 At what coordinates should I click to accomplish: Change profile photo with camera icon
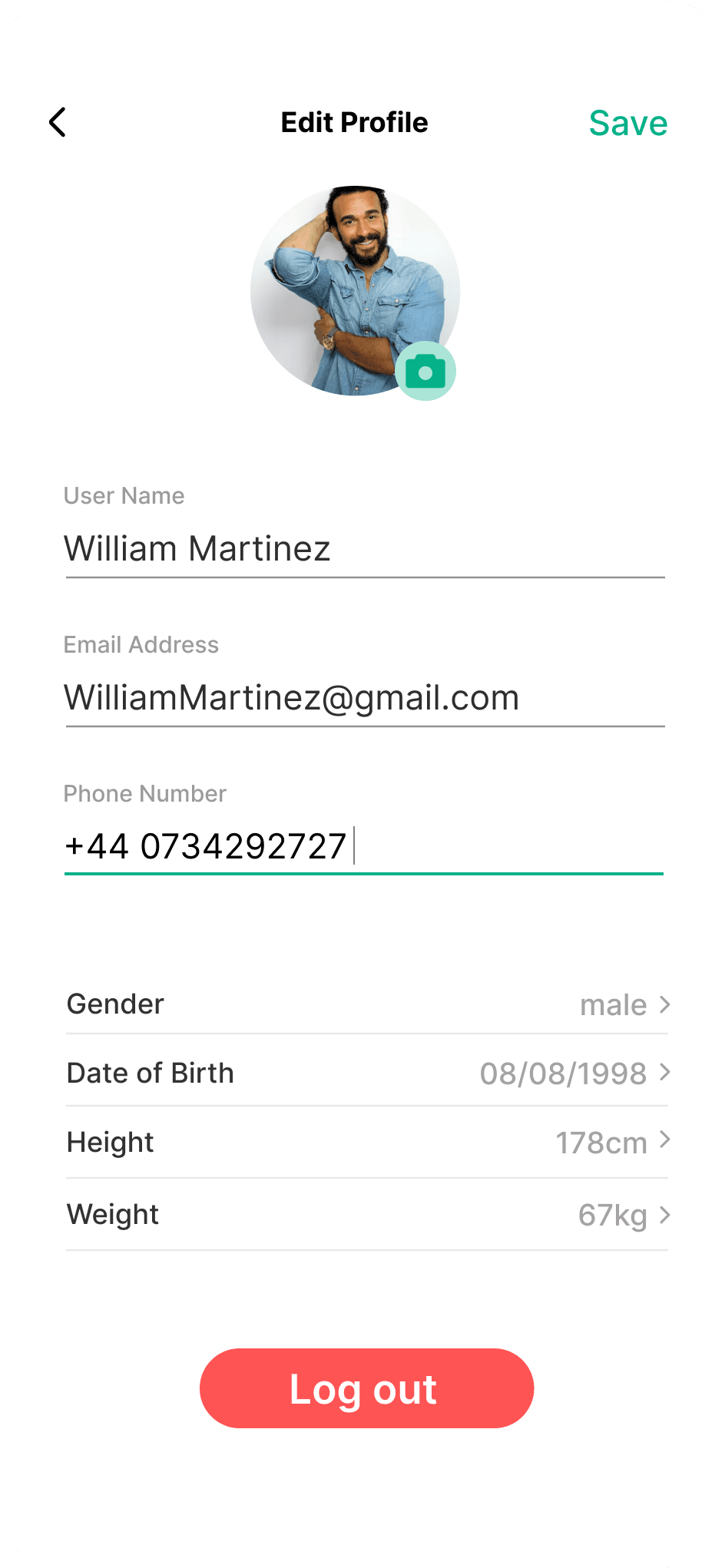click(425, 372)
